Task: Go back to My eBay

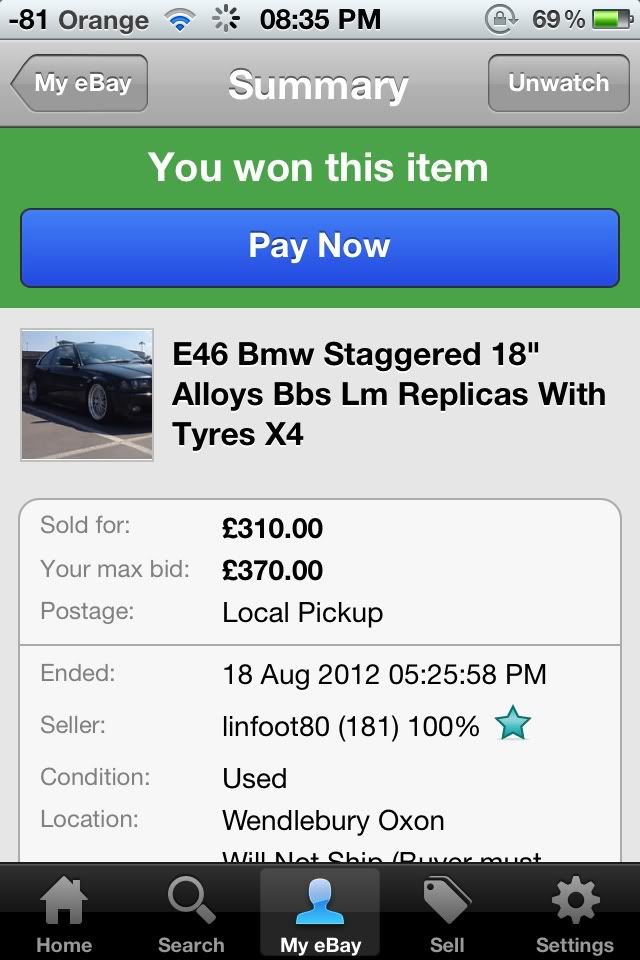Action: pyautogui.click(x=80, y=83)
